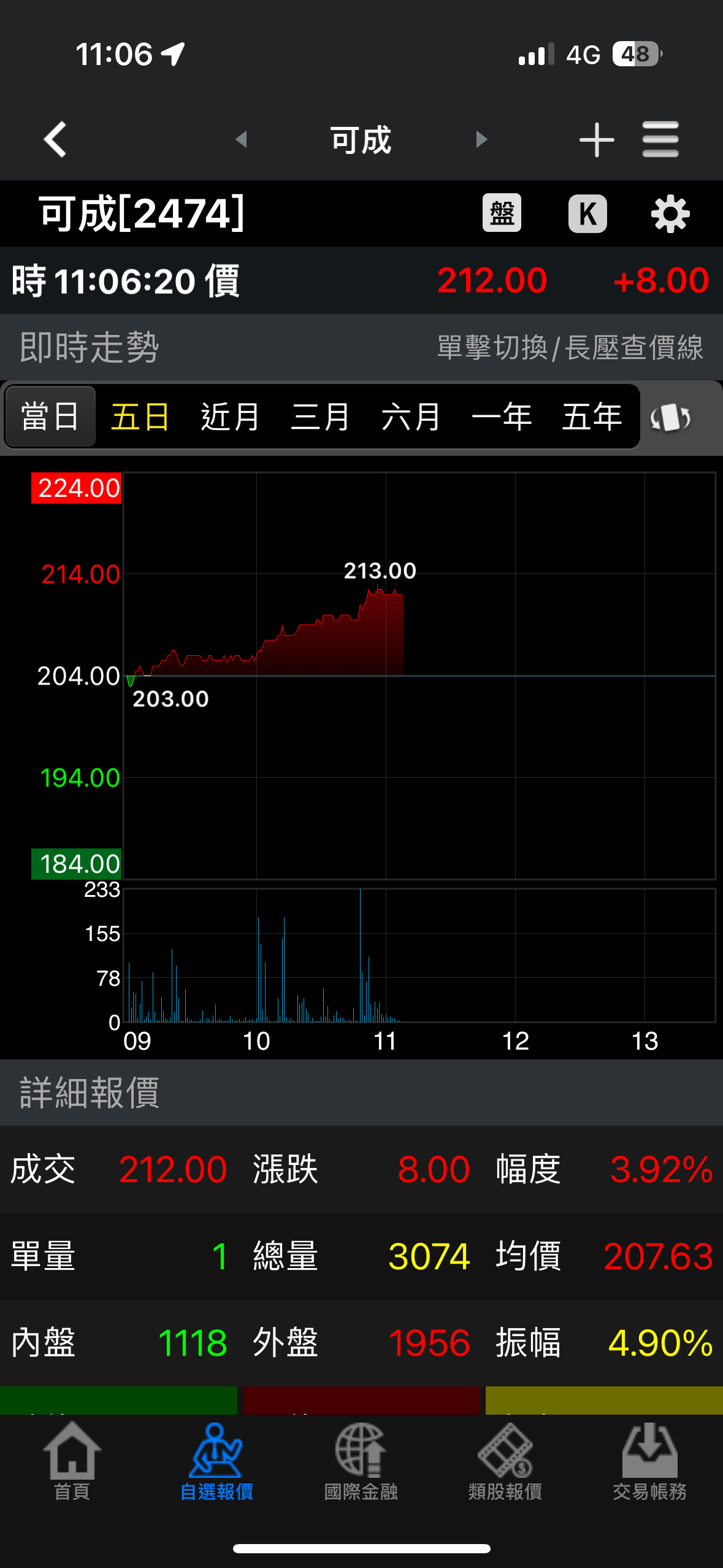Image resolution: width=723 pixels, height=1568 pixels.
Task: Open the chart settings gear
Action: tap(670, 213)
